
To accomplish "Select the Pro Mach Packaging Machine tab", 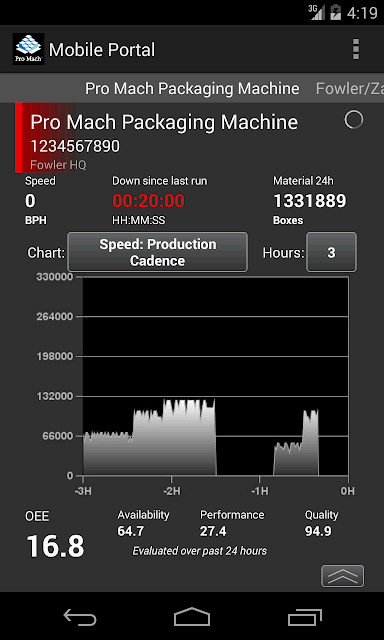I will click(x=192, y=89).
